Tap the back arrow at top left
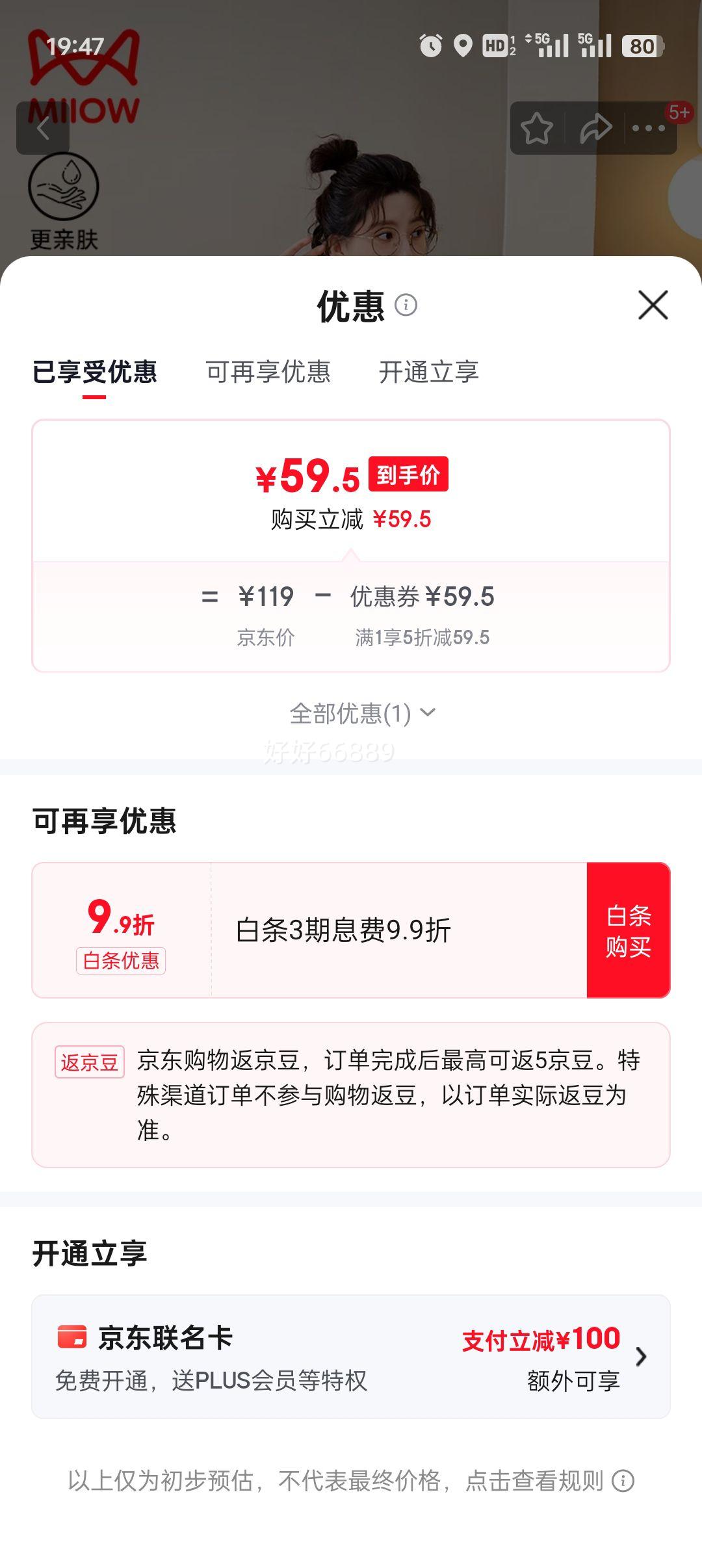 point(44,128)
